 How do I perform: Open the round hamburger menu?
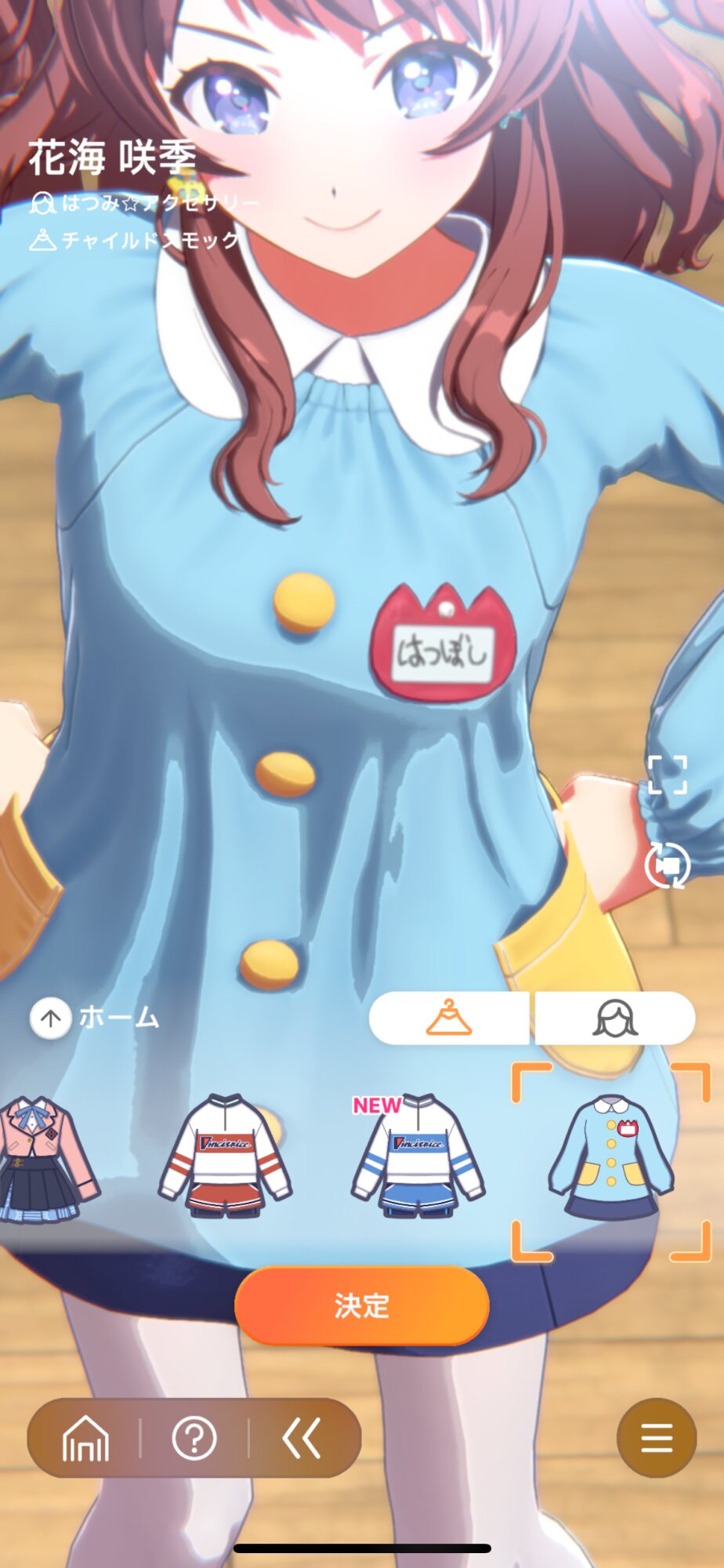[x=657, y=1438]
